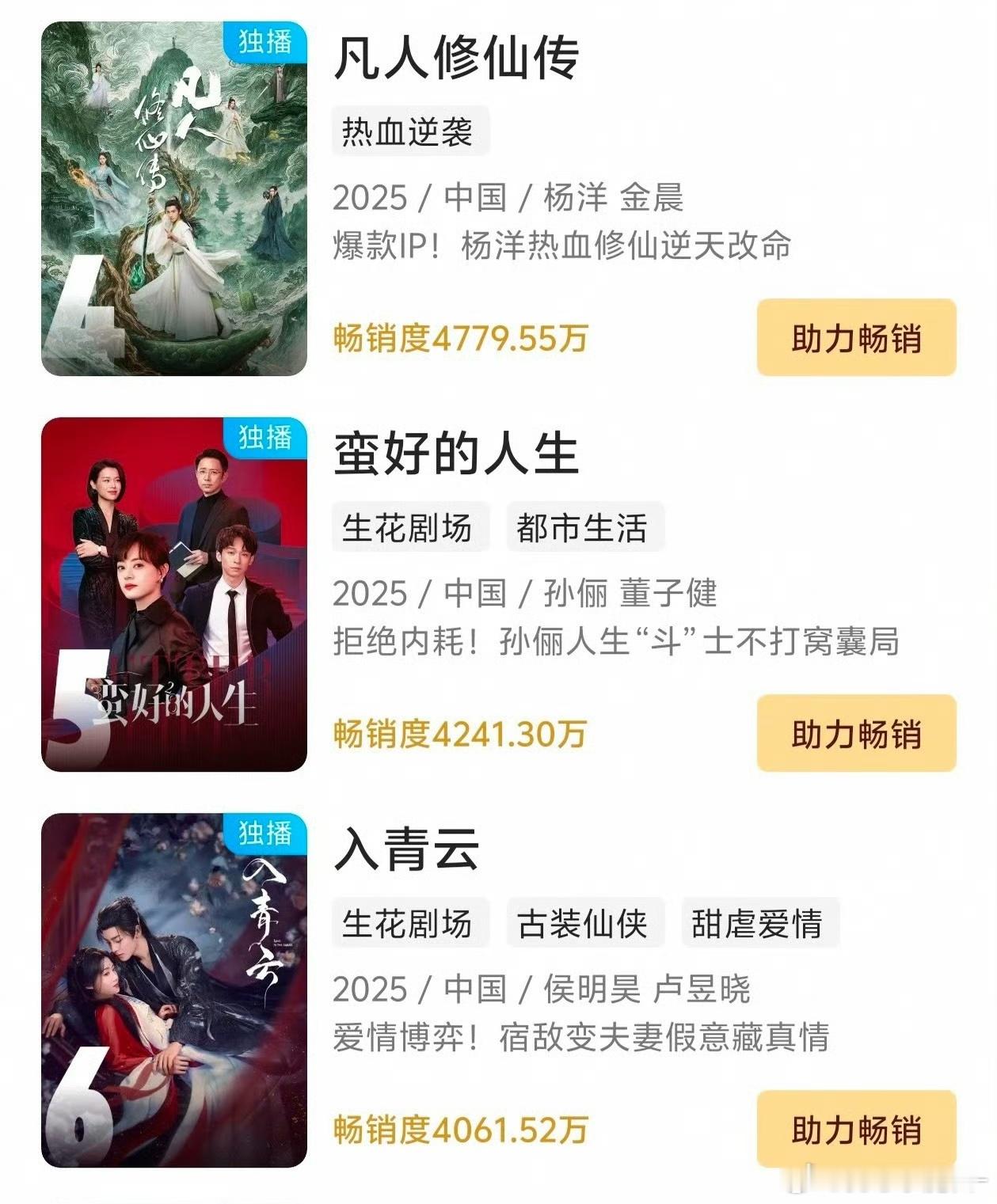
Task: Choose the 古装仙侠 tag
Action: coord(582,923)
